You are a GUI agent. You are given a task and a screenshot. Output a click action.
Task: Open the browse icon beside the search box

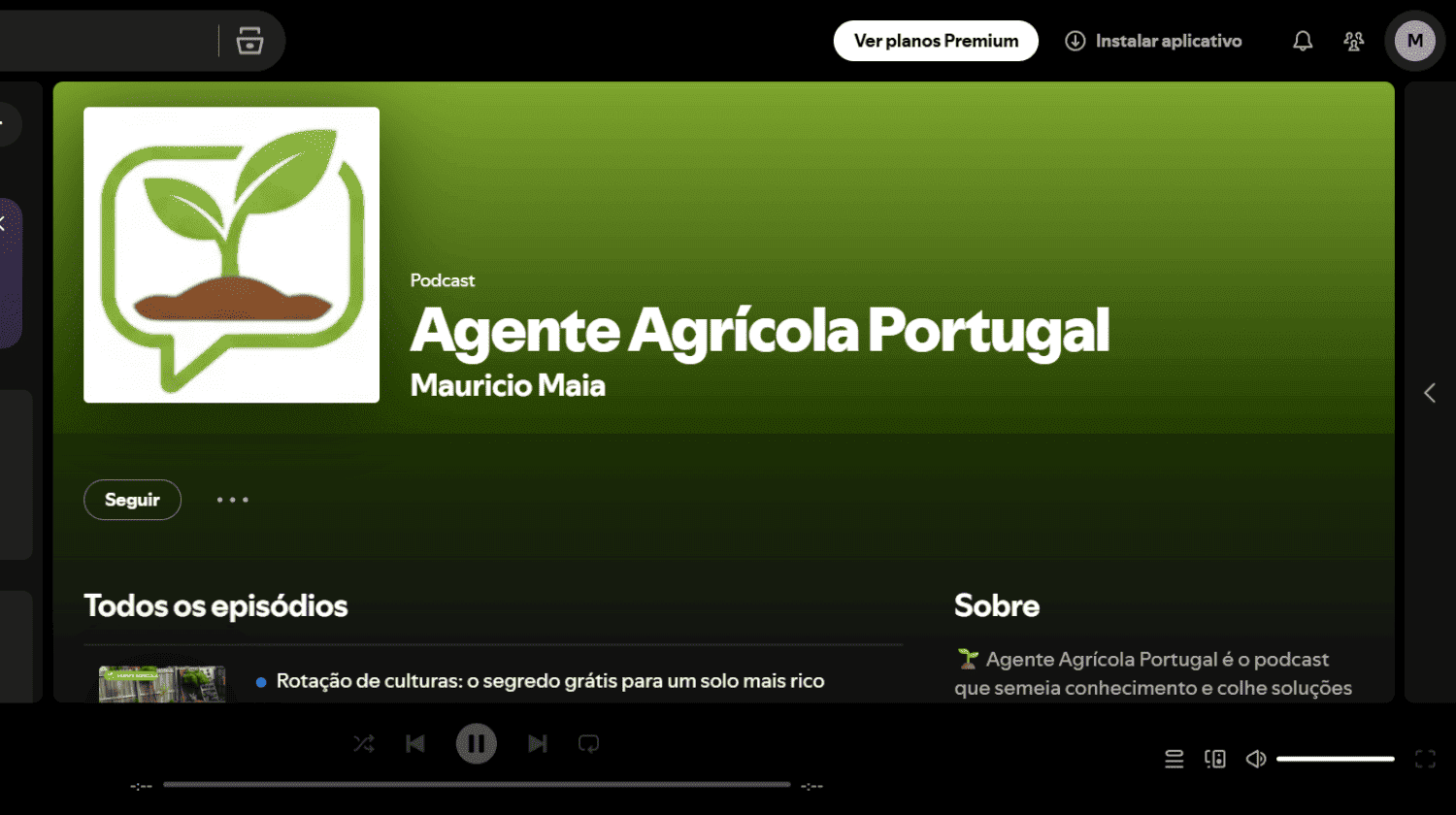249,41
